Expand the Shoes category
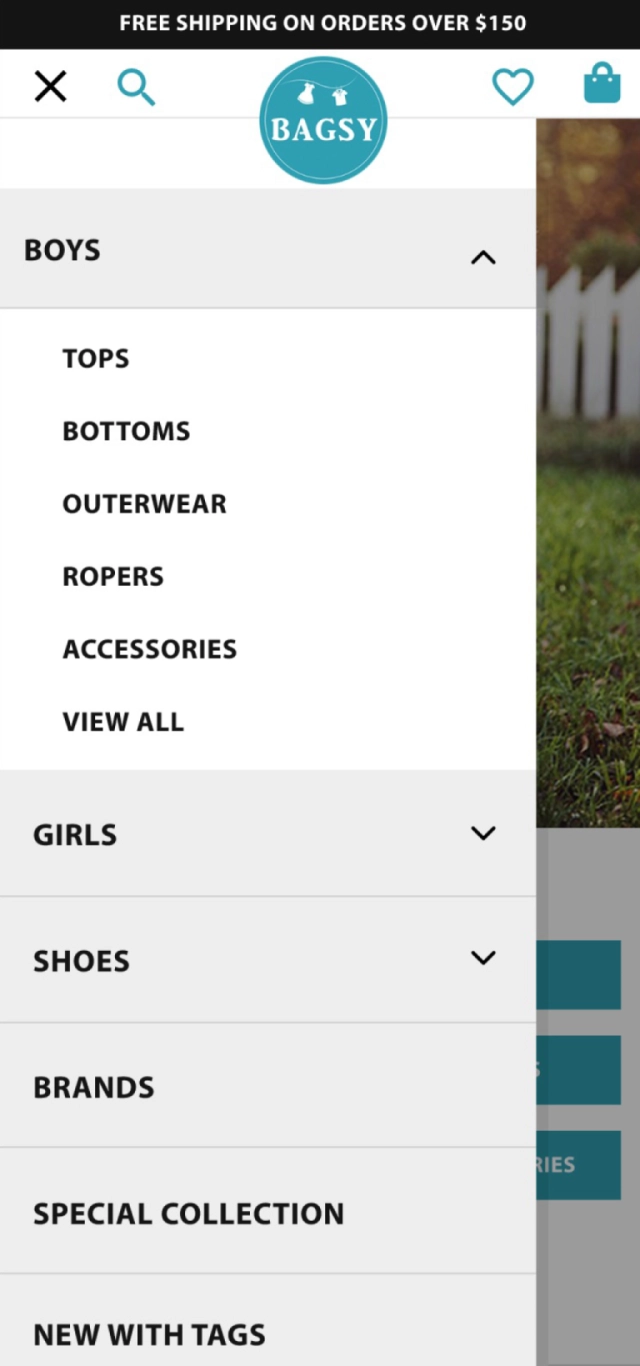Screen dimensions: 640x1366 (x=483, y=959)
